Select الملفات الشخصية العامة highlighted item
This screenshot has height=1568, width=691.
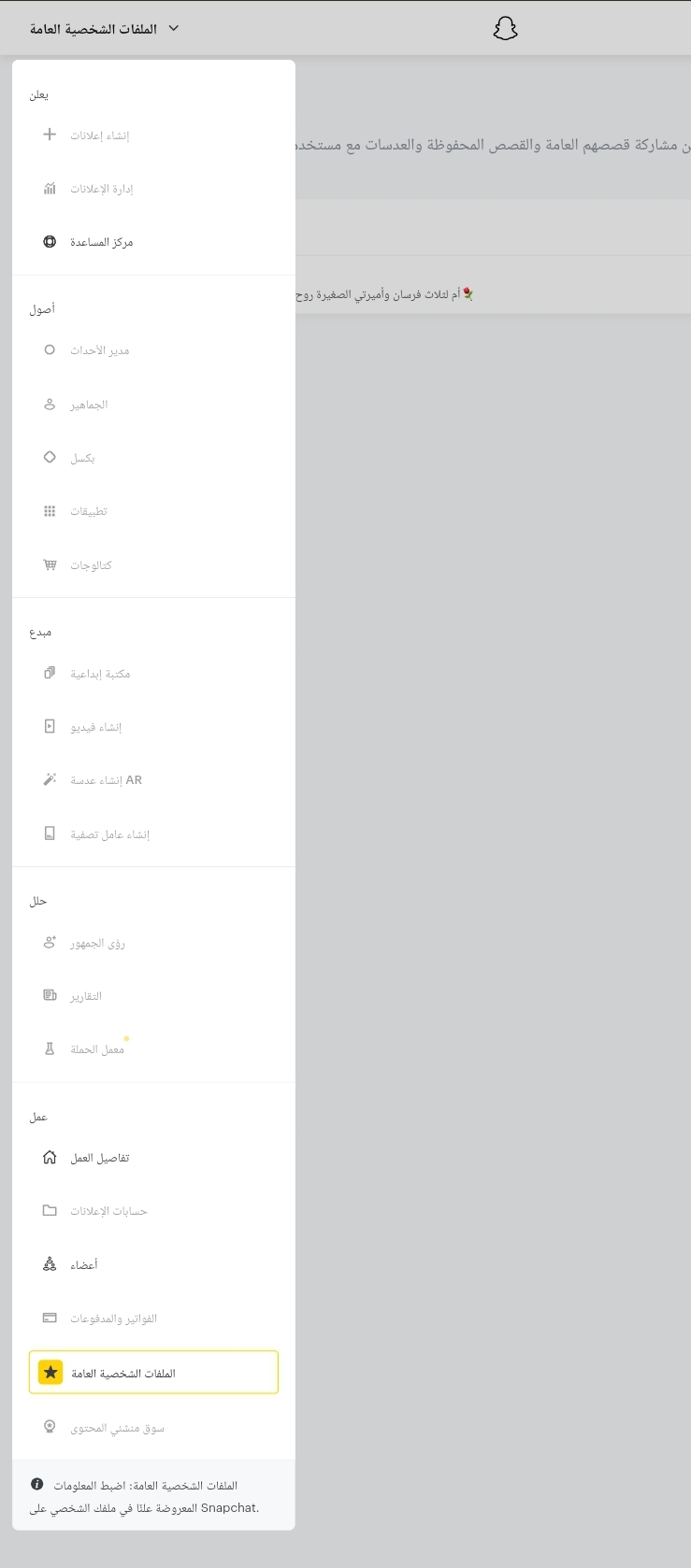(x=153, y=1373)
